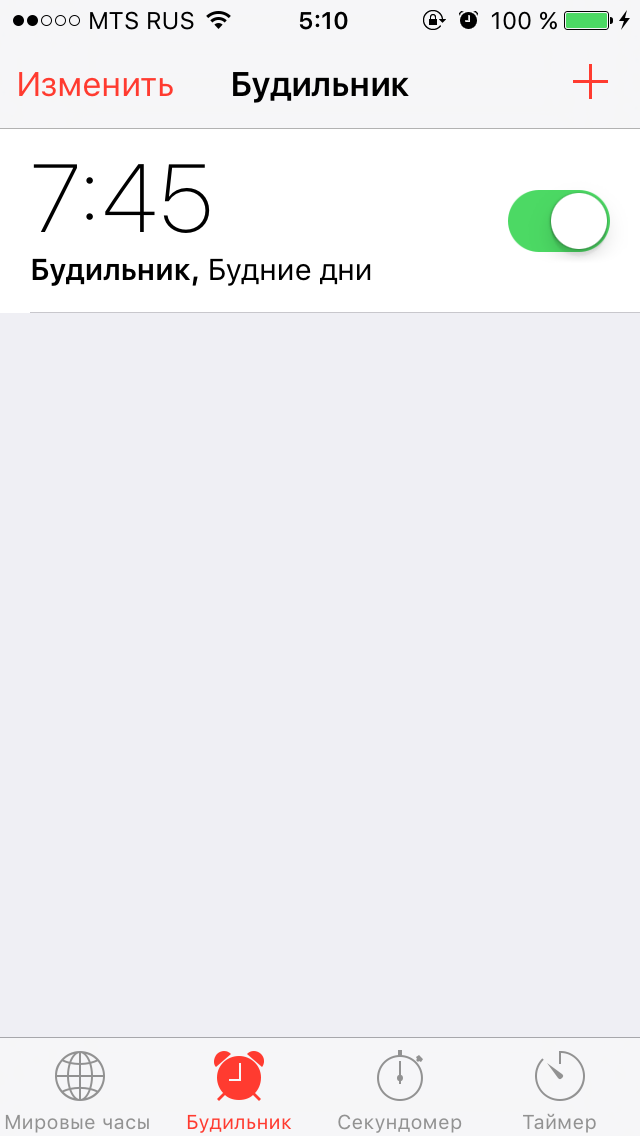Disable the 7:45 alarm switch
The width and height of the screenshot is (640, 1136).
click(559, 221)
